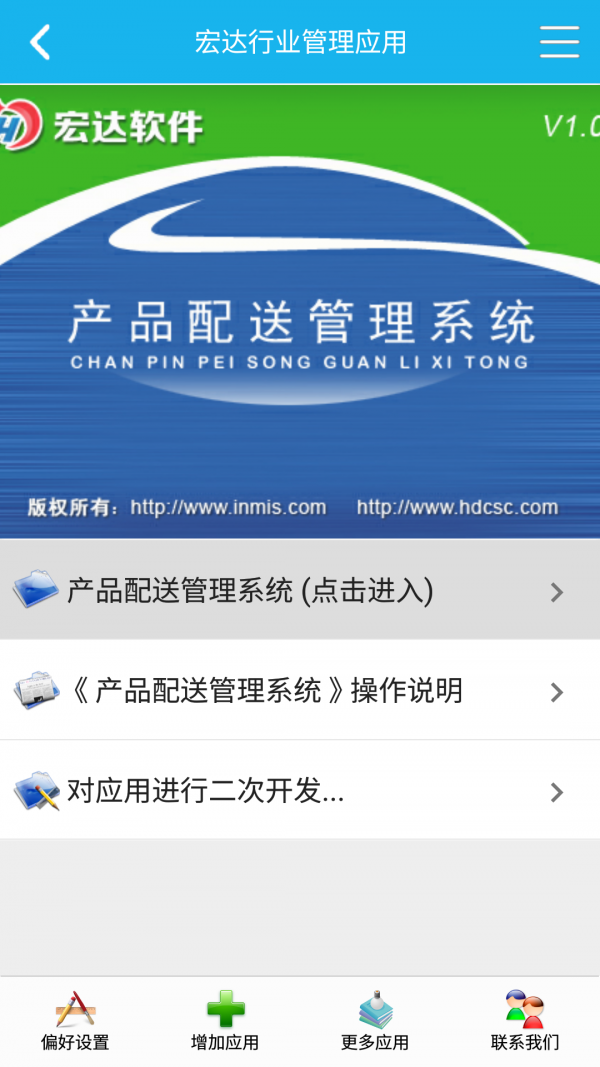This screenshot has width=600, height=1067.
Task: Open 联系我们
Action: 525,1022
